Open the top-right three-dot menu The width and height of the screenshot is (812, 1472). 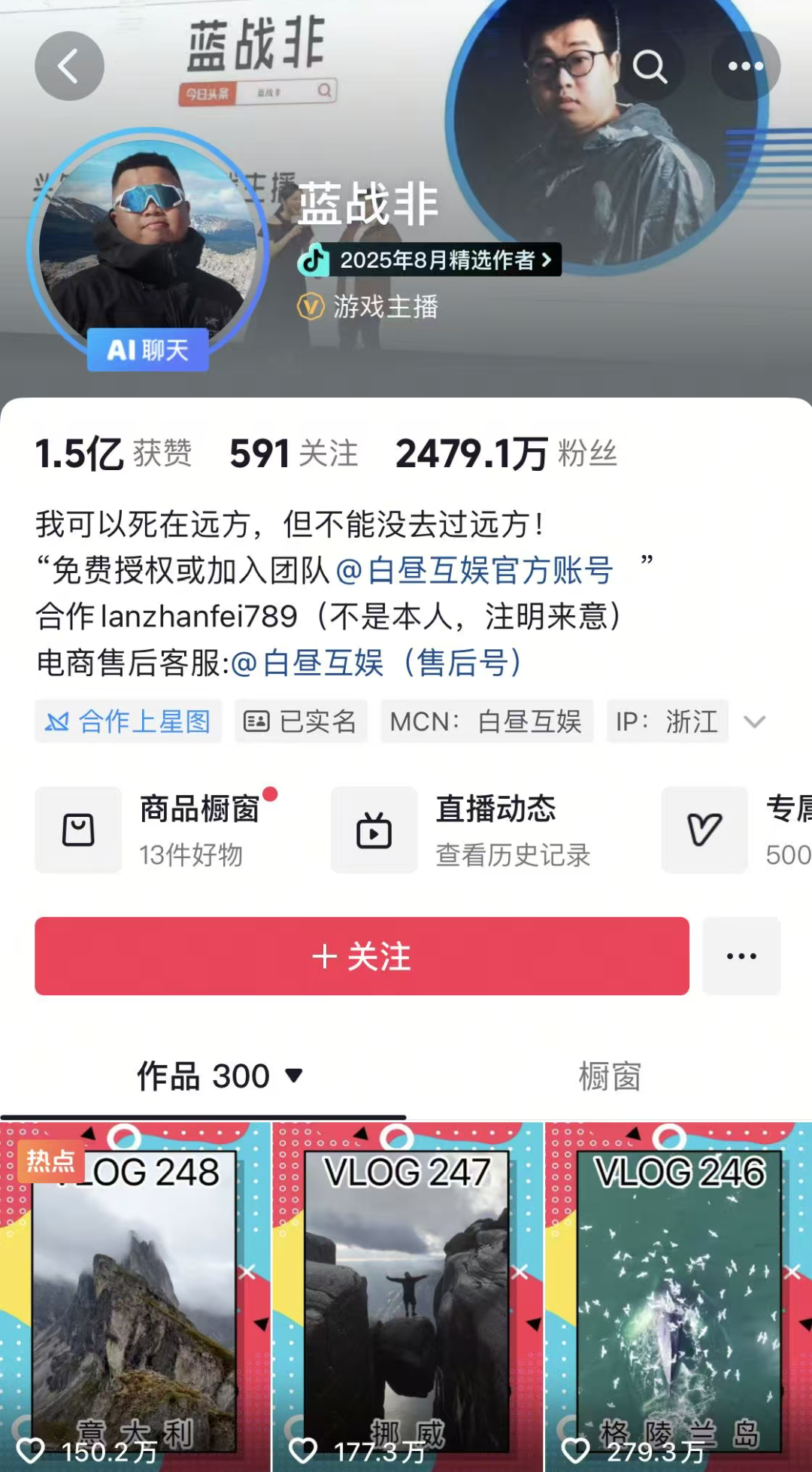[745, 66]
